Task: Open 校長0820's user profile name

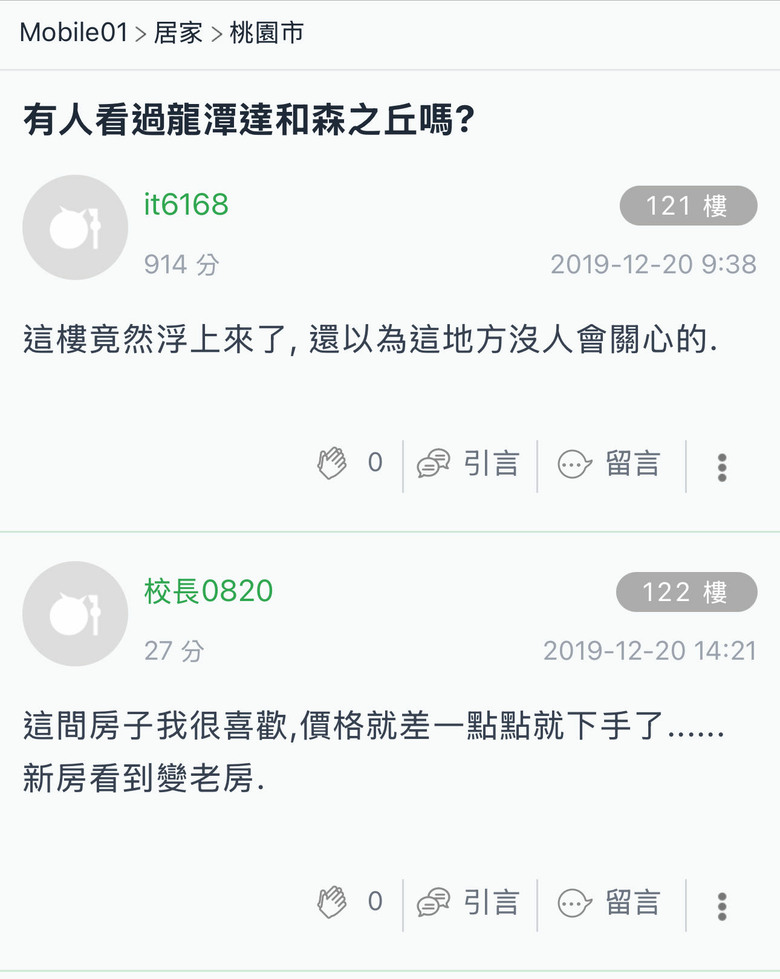Action: (209, 591)
